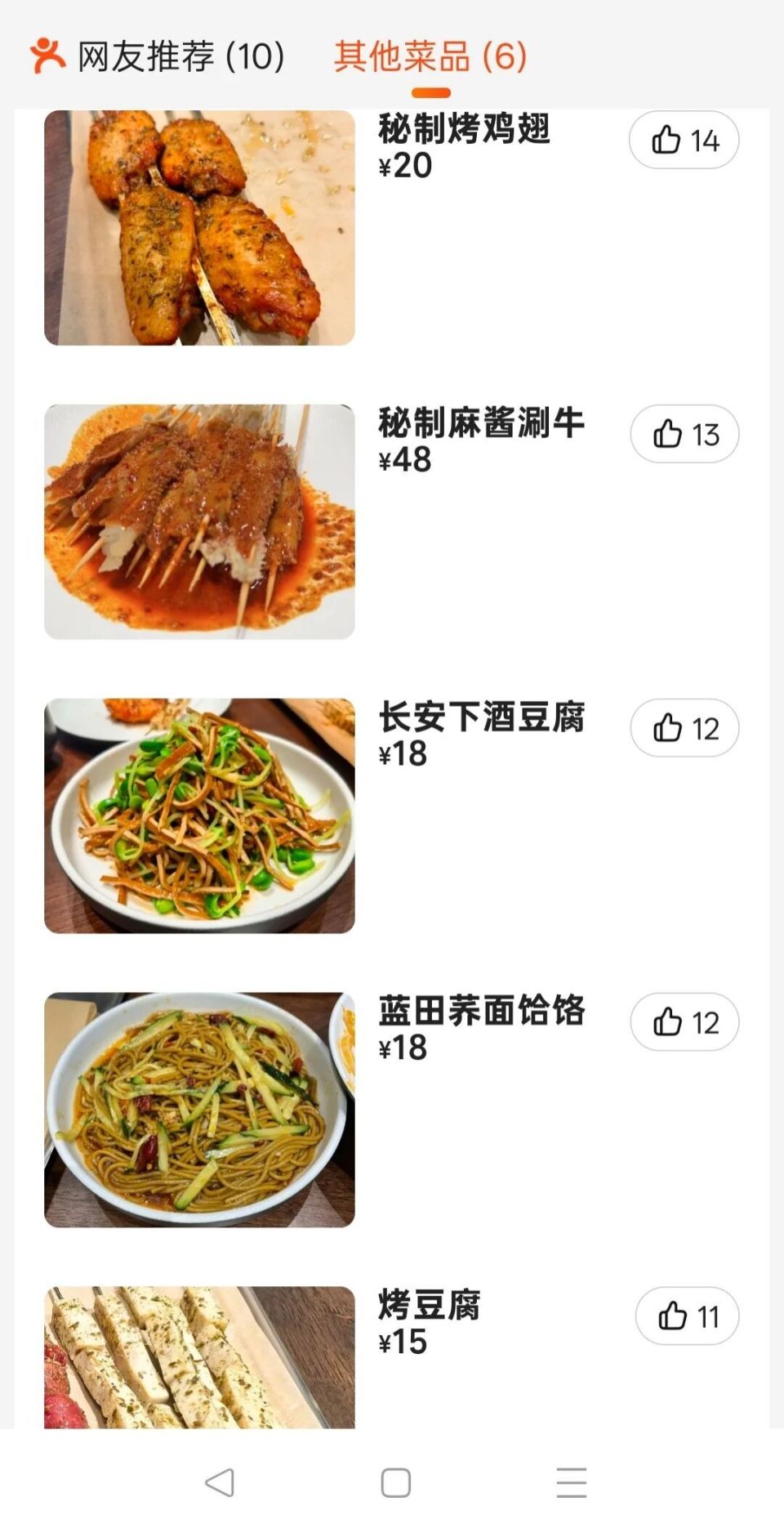View the 烤豆腐 dish photo

(x=200, y=1381)
